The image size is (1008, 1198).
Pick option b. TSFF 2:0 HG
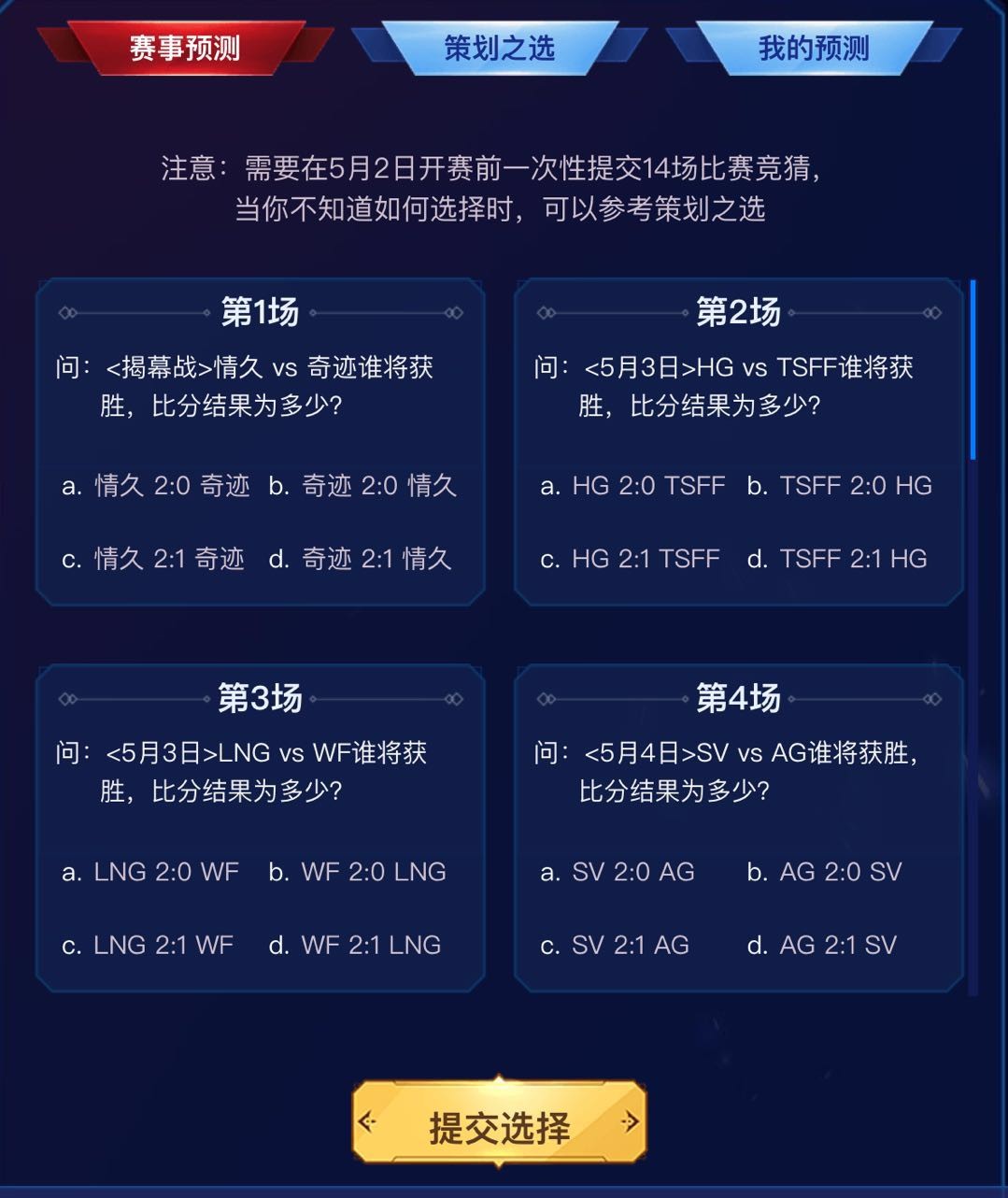pos(839,486)
